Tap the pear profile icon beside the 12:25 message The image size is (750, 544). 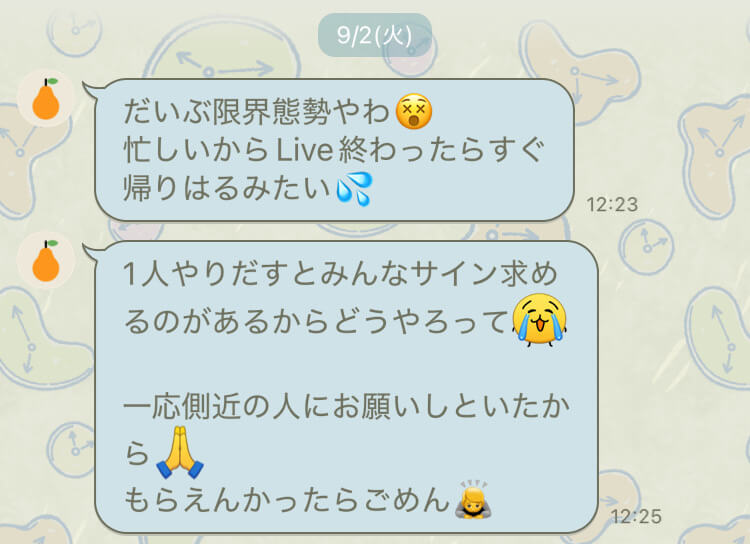coord(45,260)
